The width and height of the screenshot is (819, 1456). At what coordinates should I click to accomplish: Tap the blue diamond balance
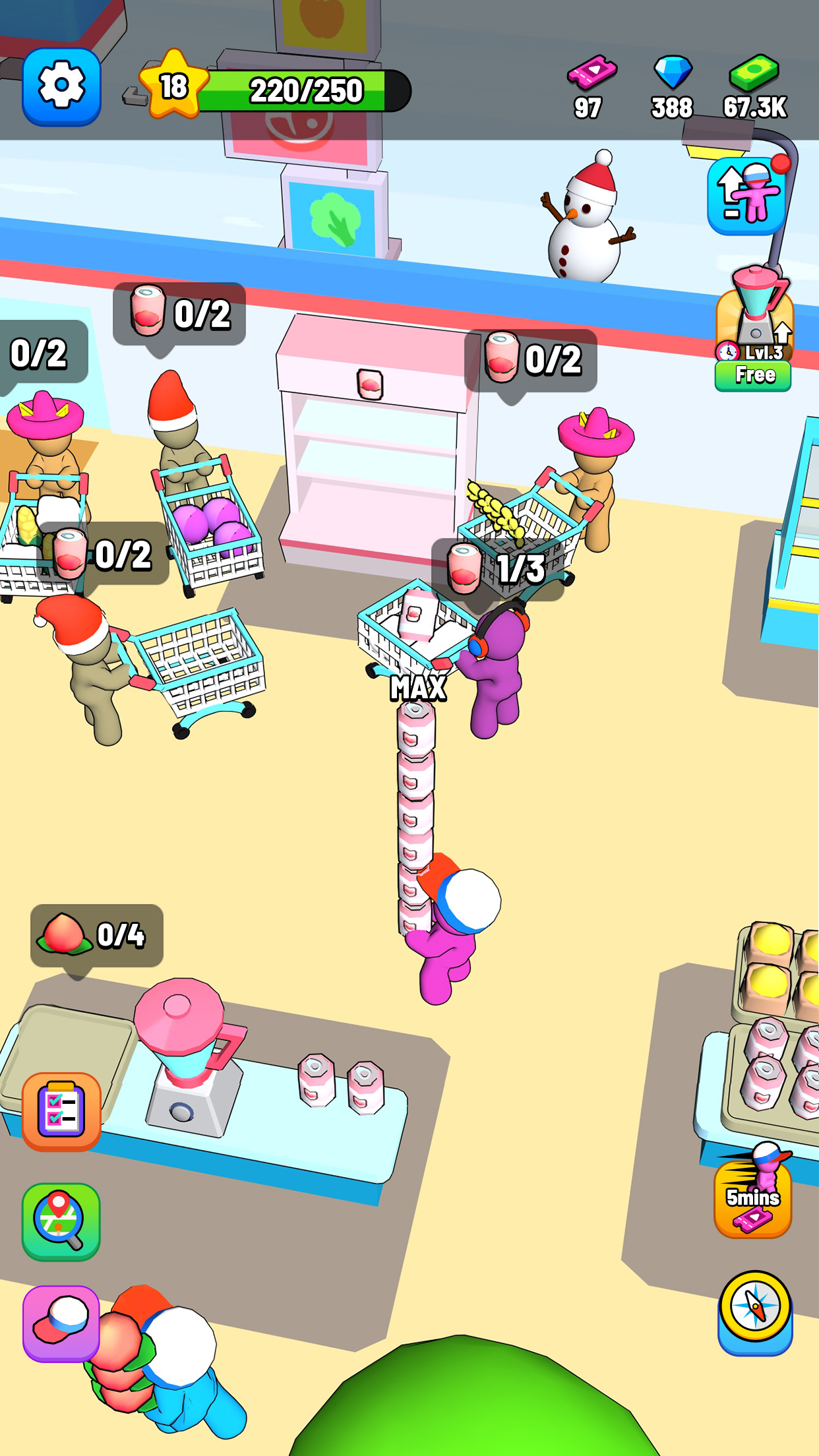[672, 88]
